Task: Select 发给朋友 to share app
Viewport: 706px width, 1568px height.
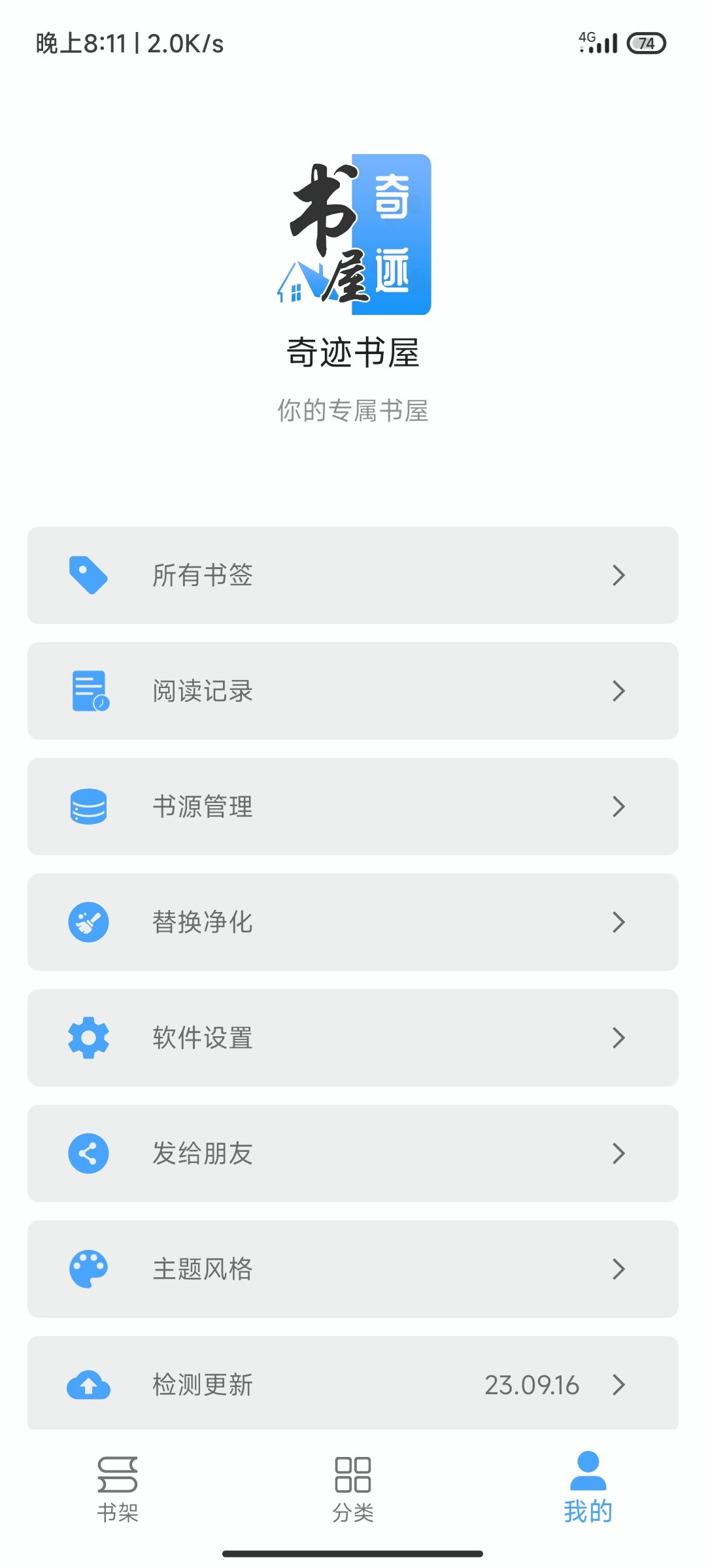Action: pyautogui.click(x=353, y=1153)
